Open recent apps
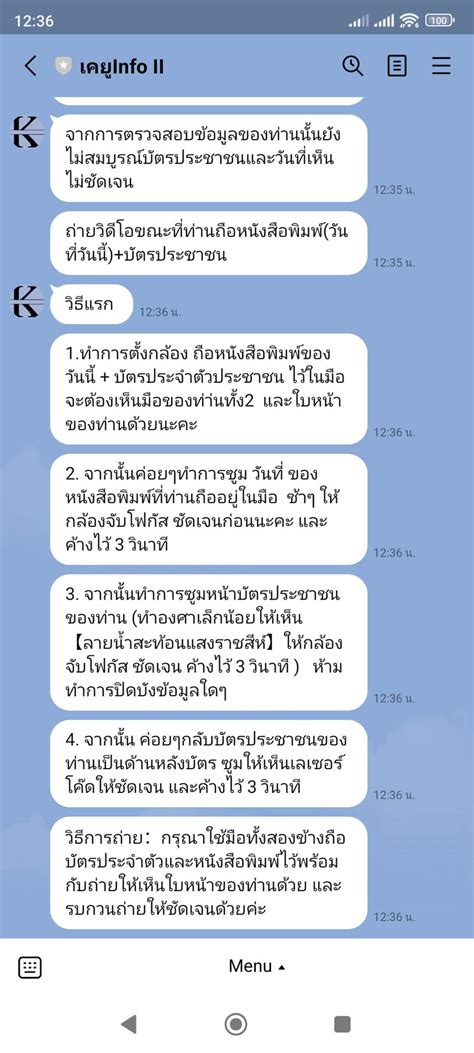The height and width of the screenshot is (1053, 474). click(x=342, y=1023)
